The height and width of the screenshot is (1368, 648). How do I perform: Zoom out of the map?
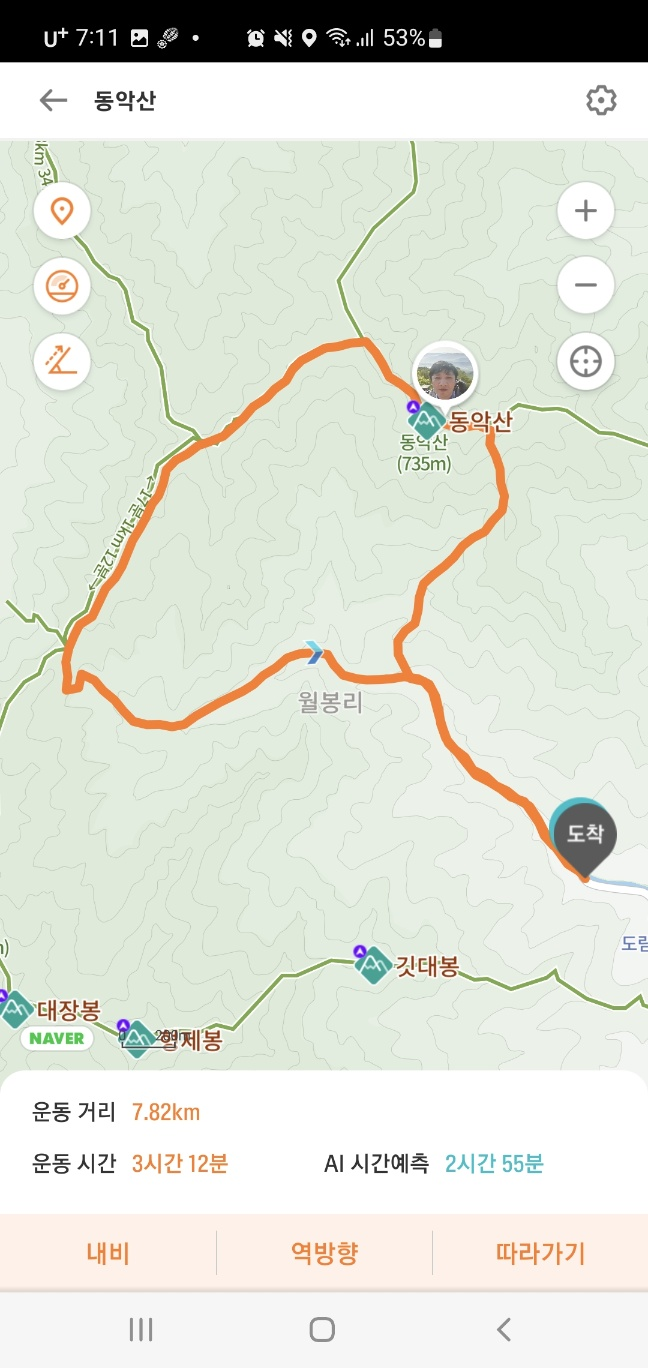coord(585,285)
